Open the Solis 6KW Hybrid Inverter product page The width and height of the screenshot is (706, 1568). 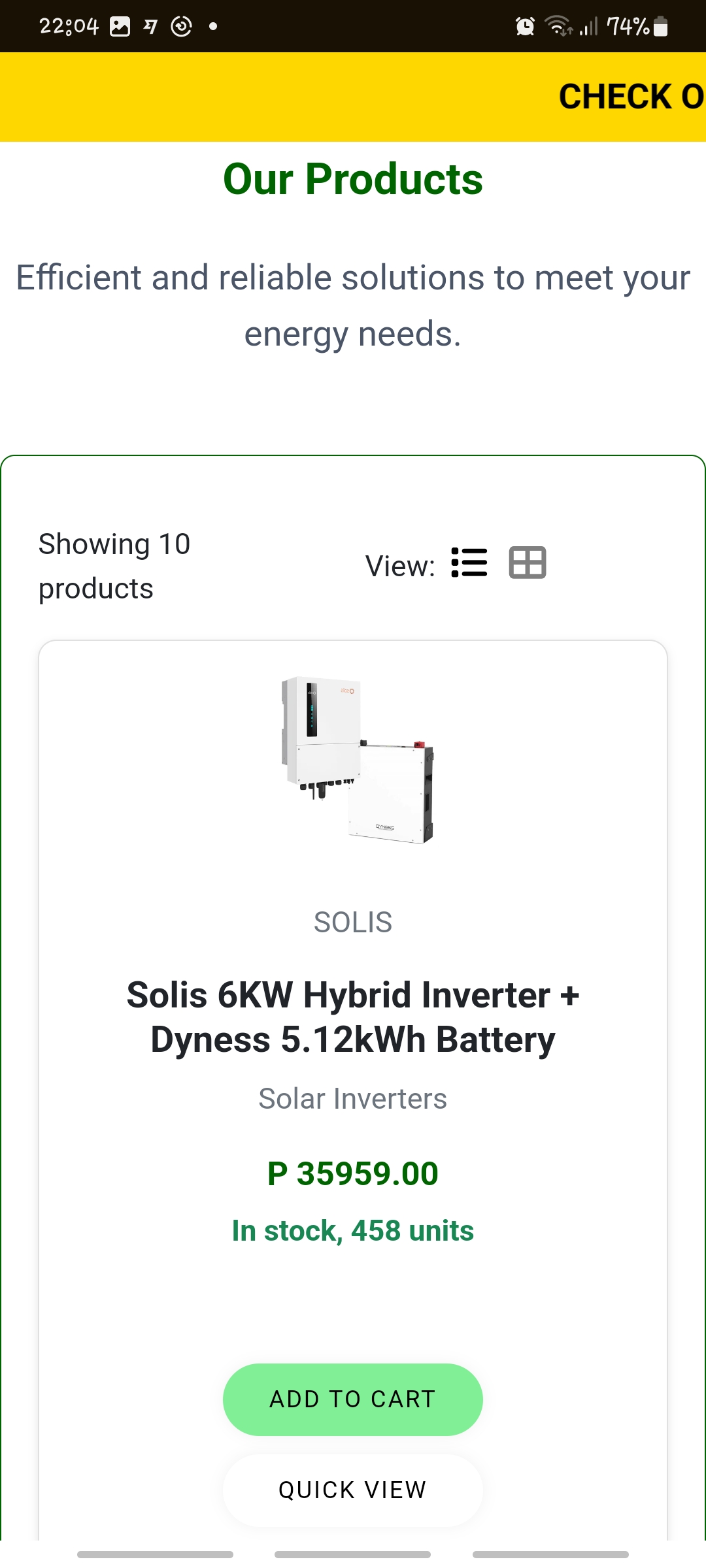(x=353, y=1018)
